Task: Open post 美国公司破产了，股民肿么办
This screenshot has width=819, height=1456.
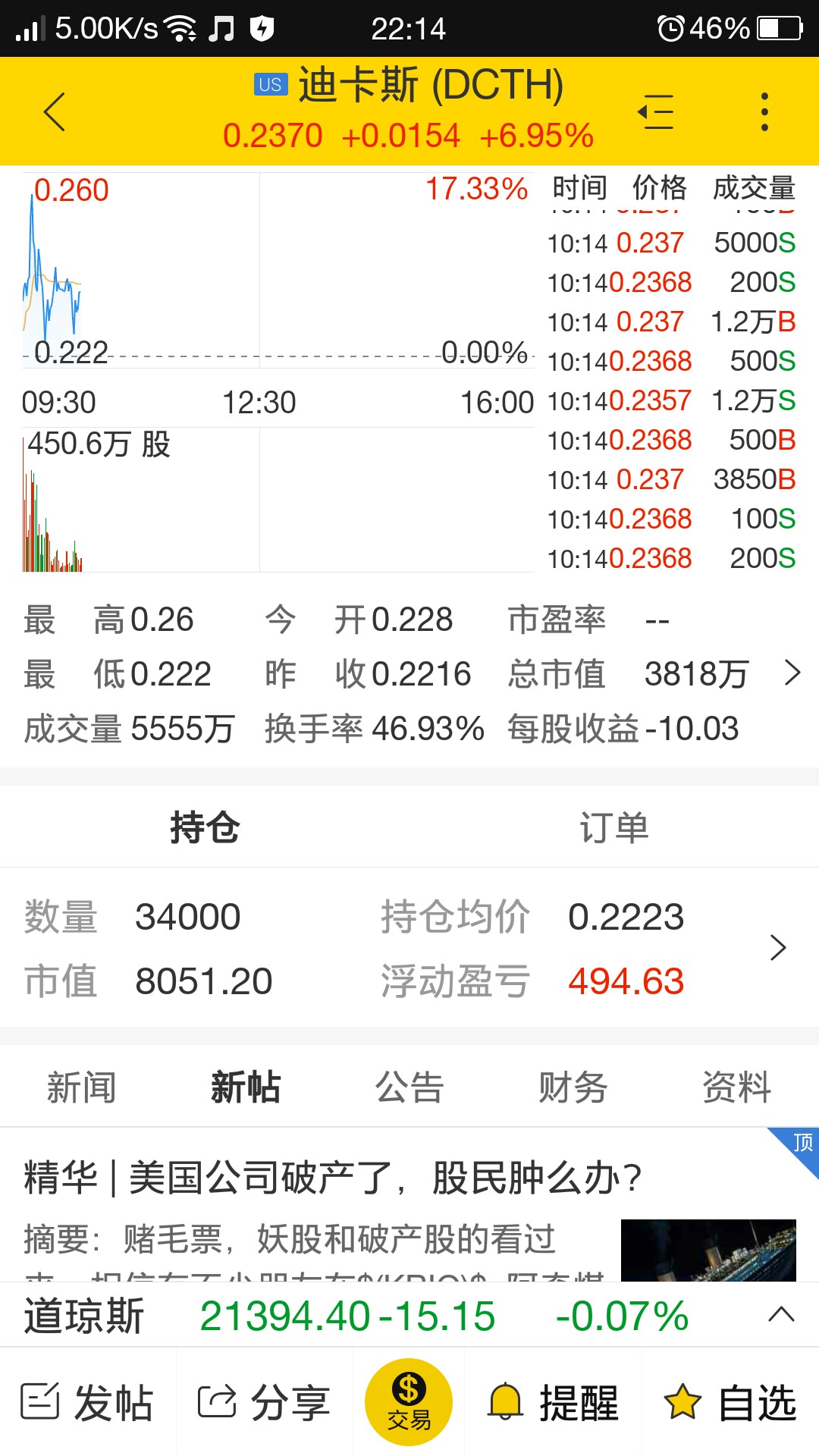Action: pos(334,1178)
